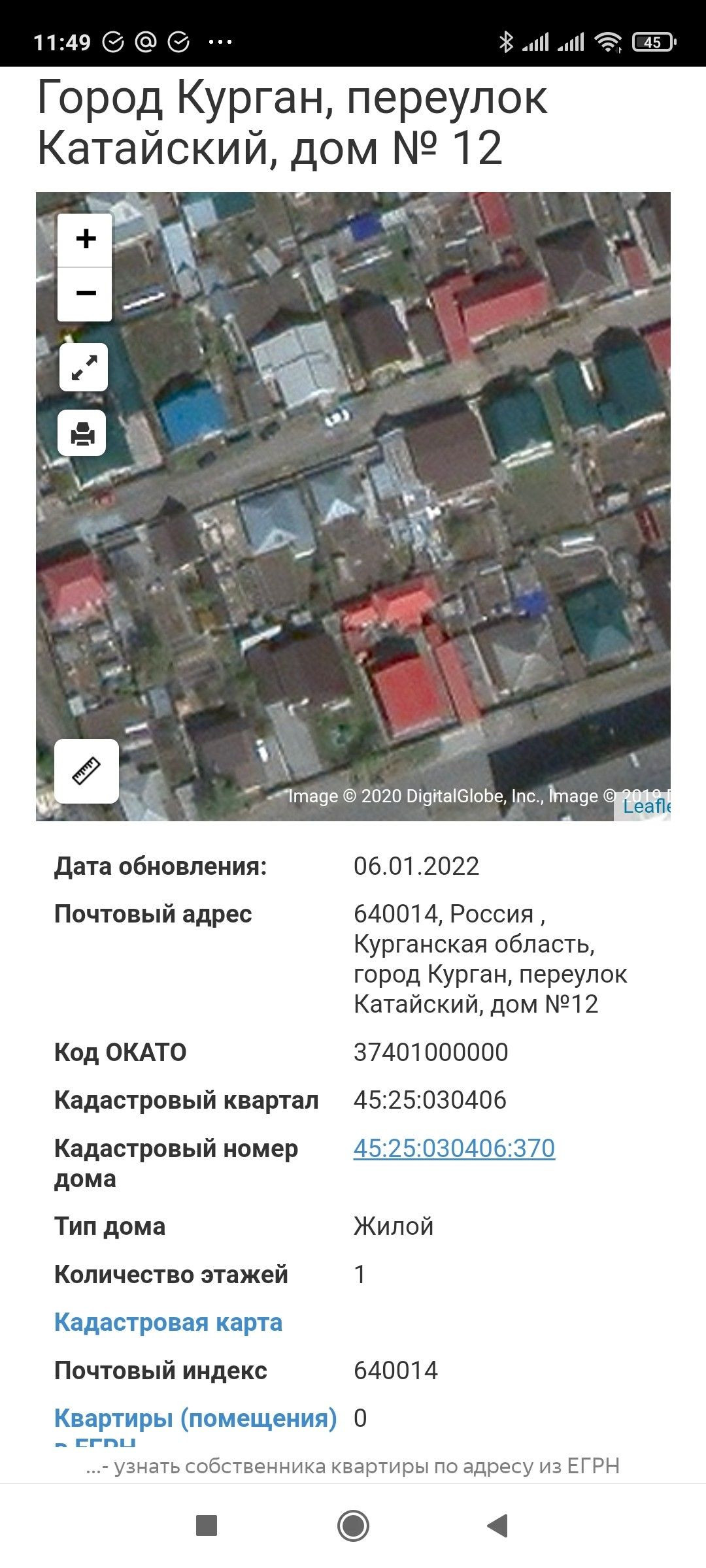Screen dimensions: 706x1568
Task: Open Квартиры (помещения) в ЕГРН link
Action: (x=195, y=1418)
